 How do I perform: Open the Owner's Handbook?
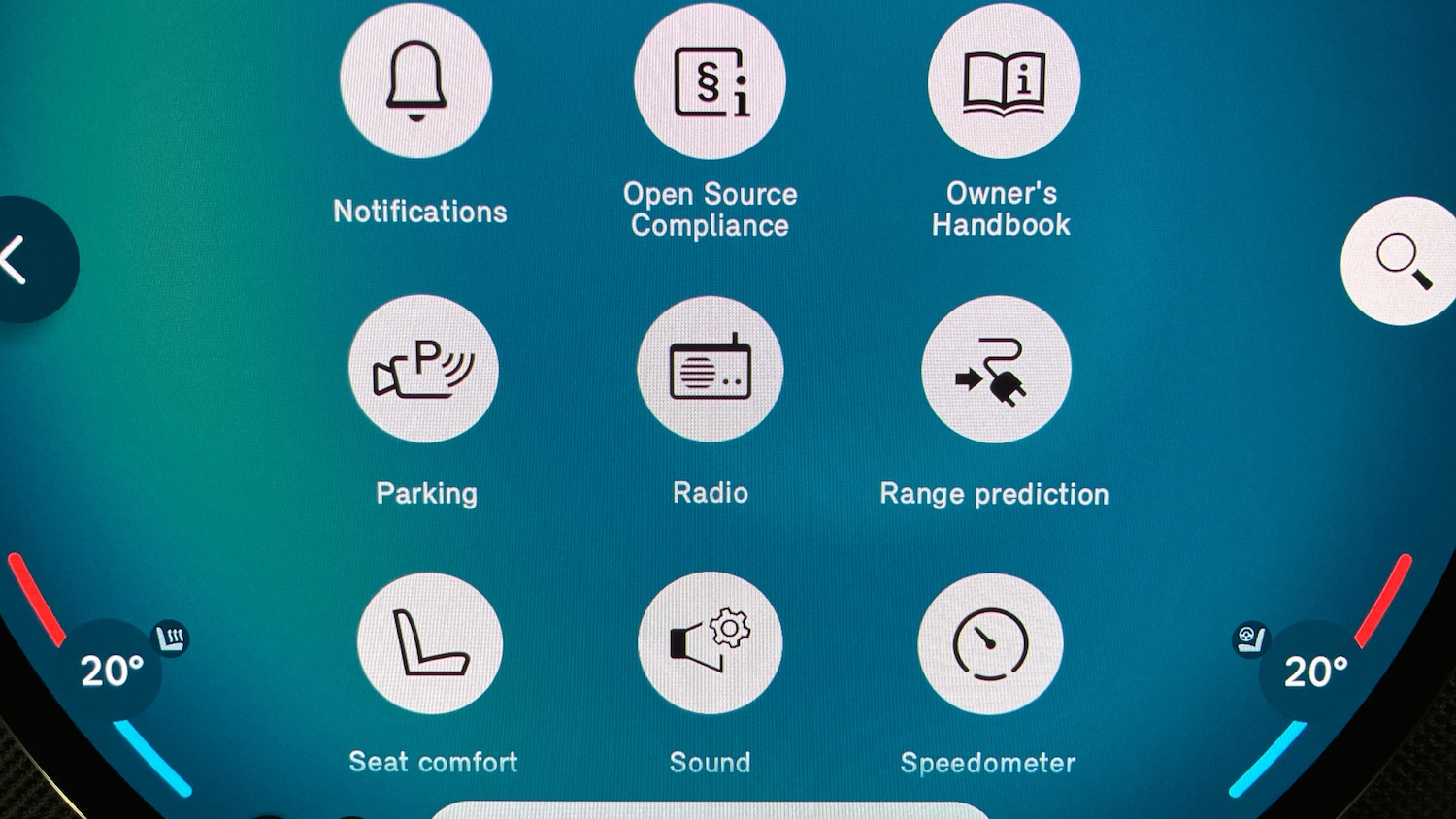coord(1004,82)
